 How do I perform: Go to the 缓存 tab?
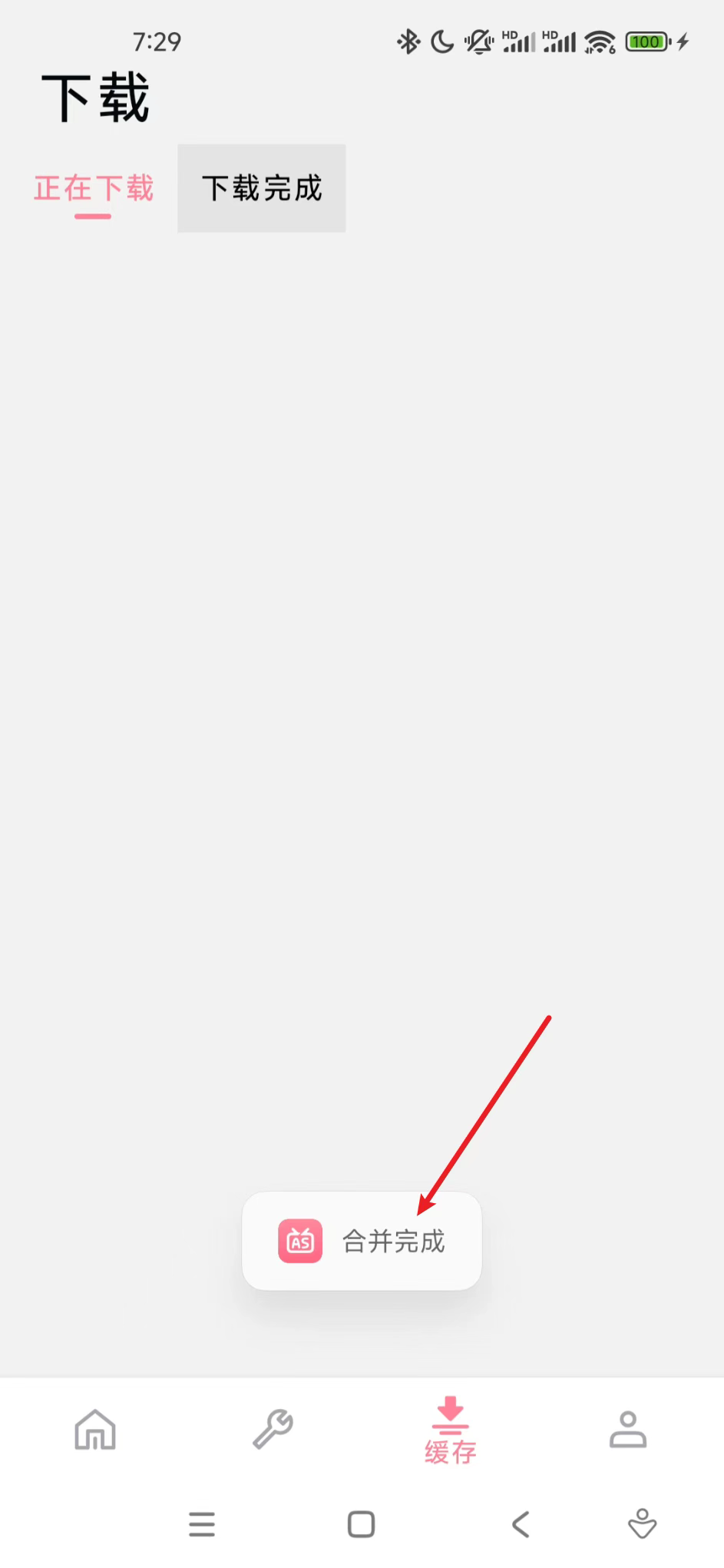click(451, 1431)
